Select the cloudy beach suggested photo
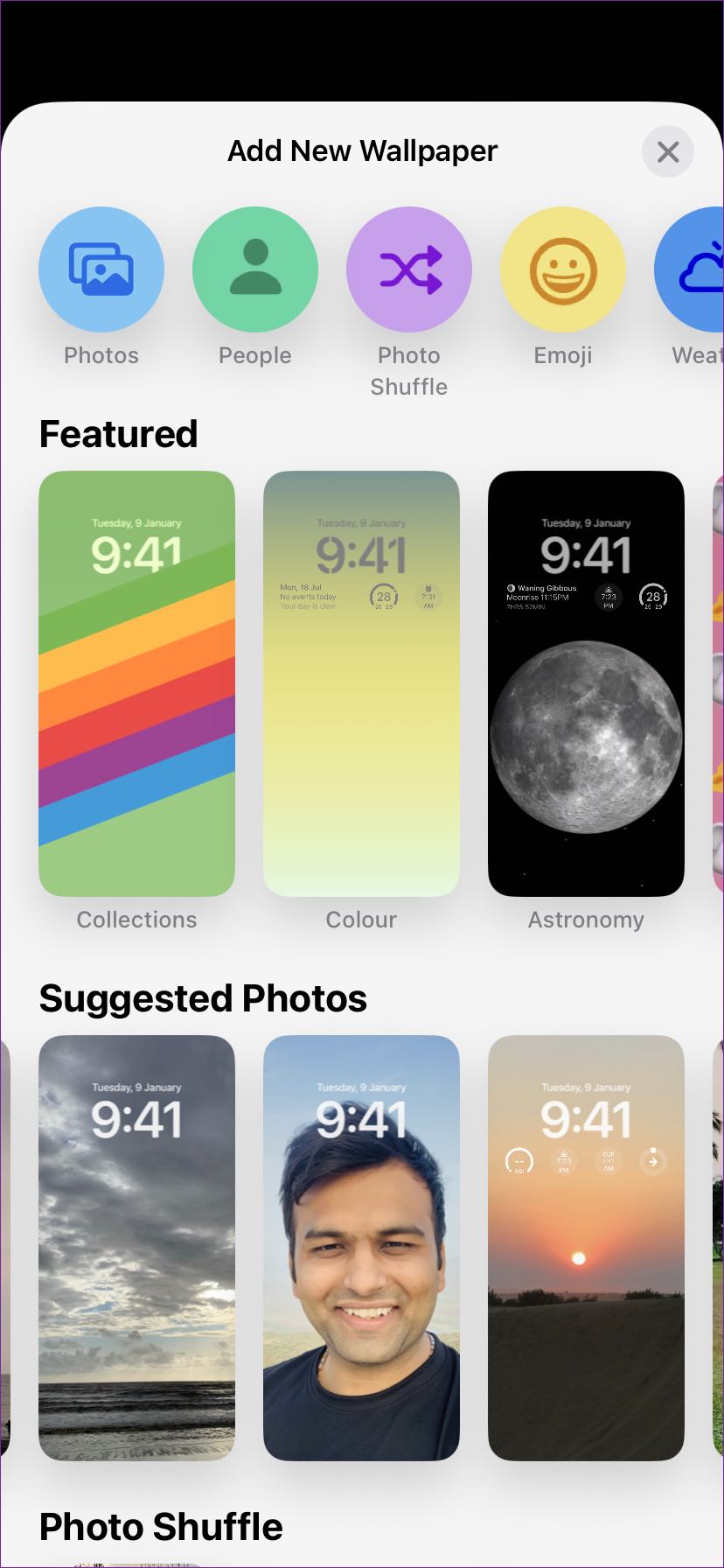Image resolution: width=724 pixels, height=1568 pixels. click(x=136, y=1248)
